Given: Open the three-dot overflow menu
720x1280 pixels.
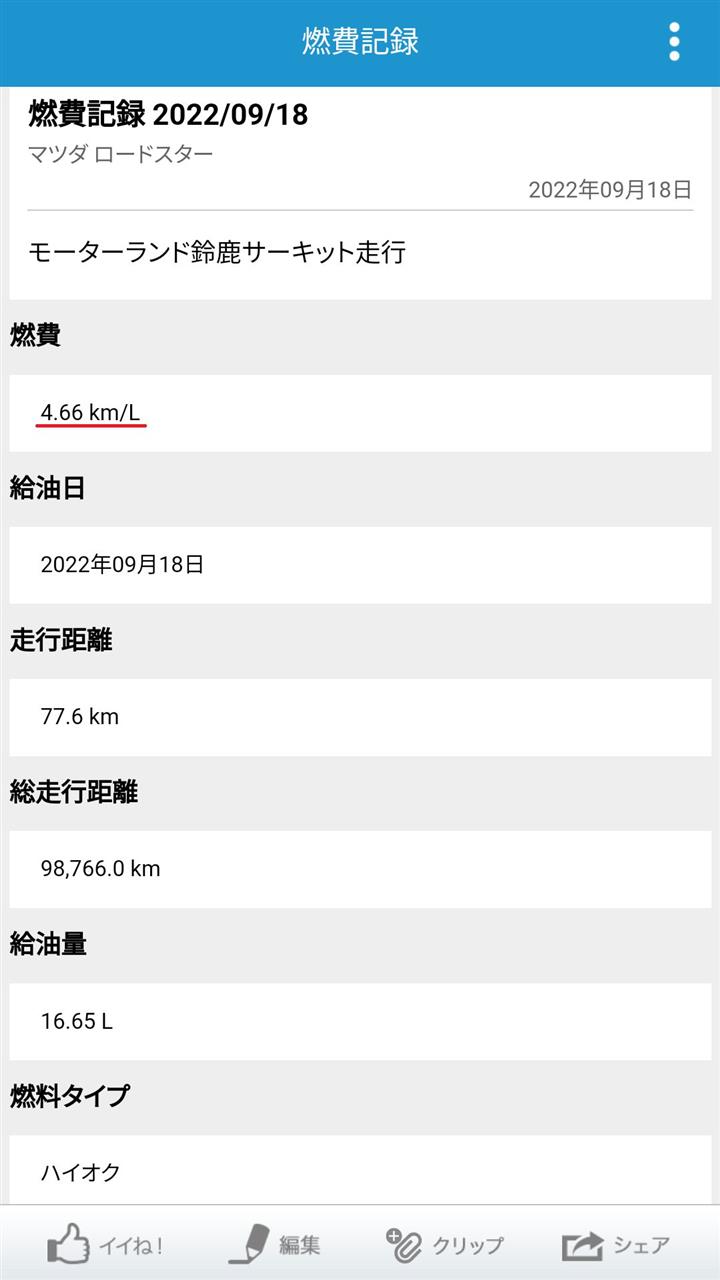Looking at the screenshot, I should coord(674,42).
